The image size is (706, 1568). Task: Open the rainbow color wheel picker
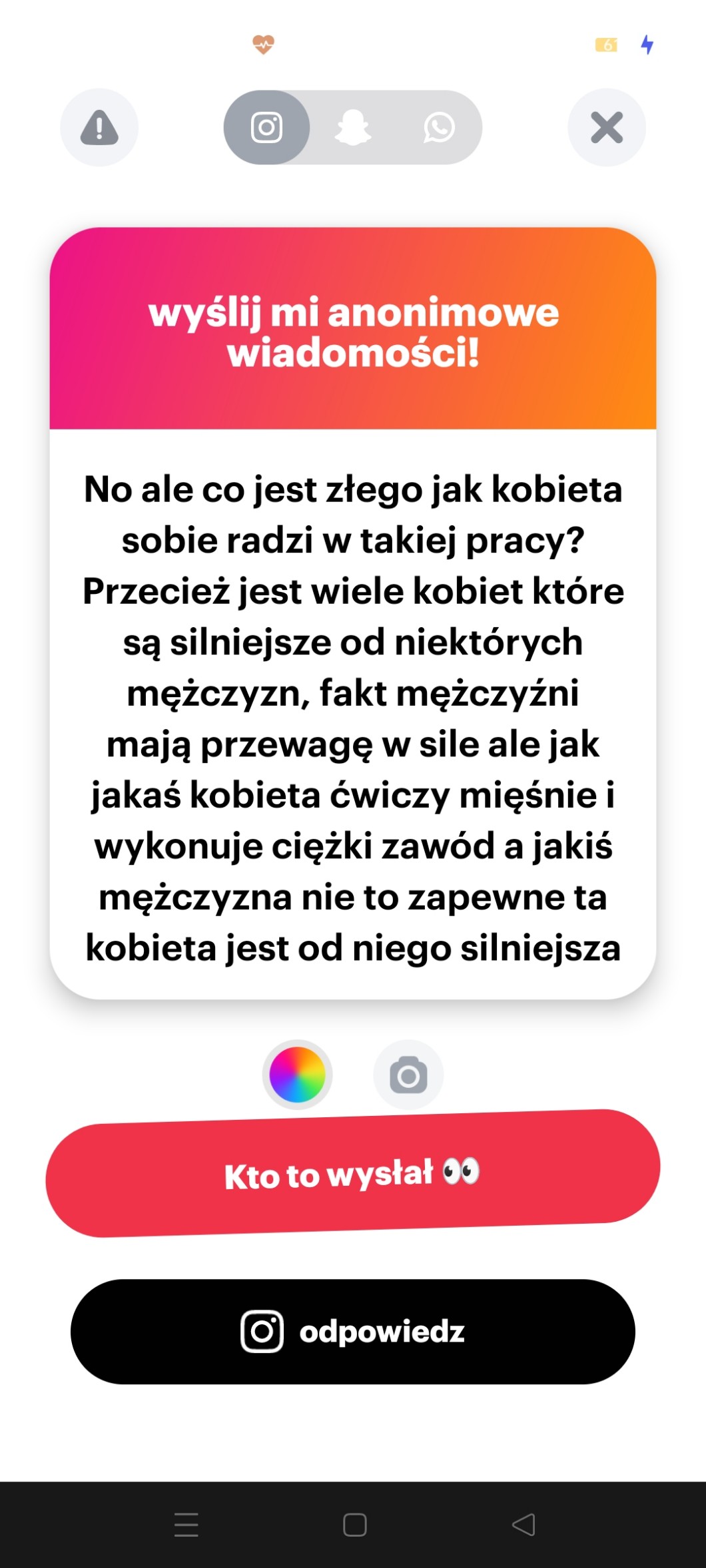click(x=297, y=1075)
